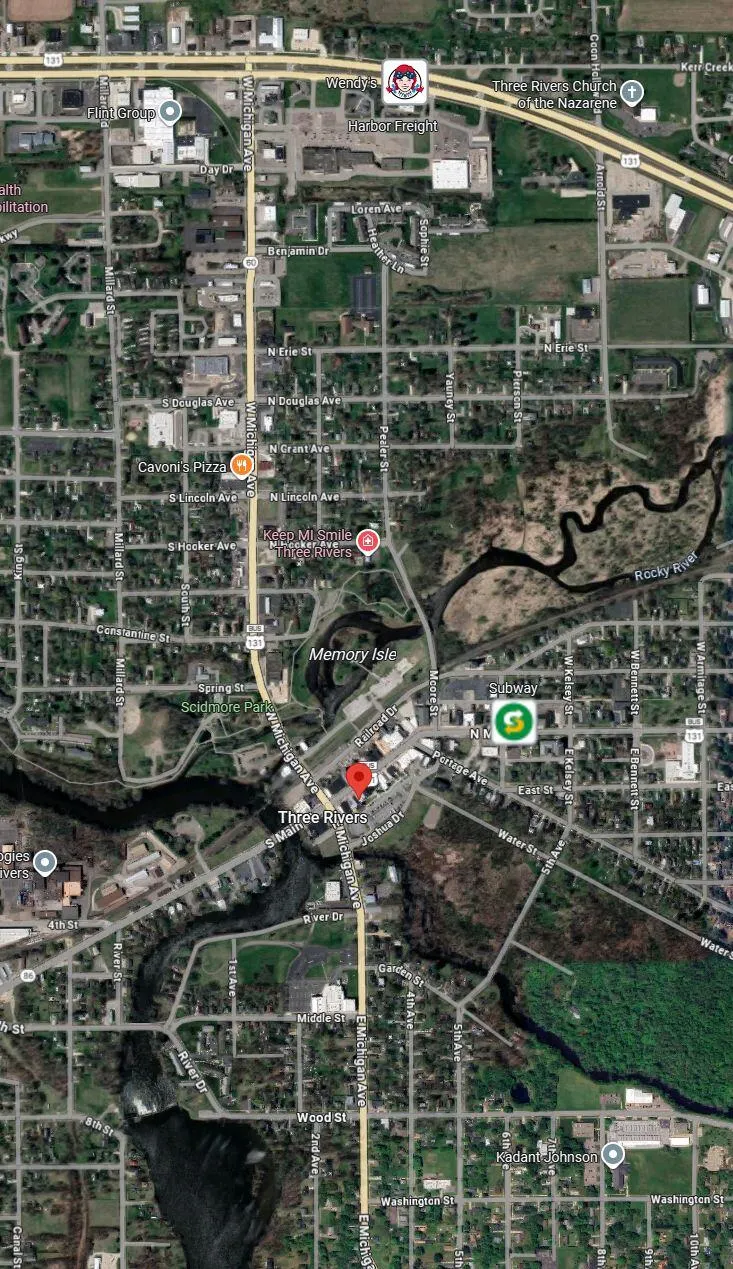Open the Wendy's map marker

[404, 82]
